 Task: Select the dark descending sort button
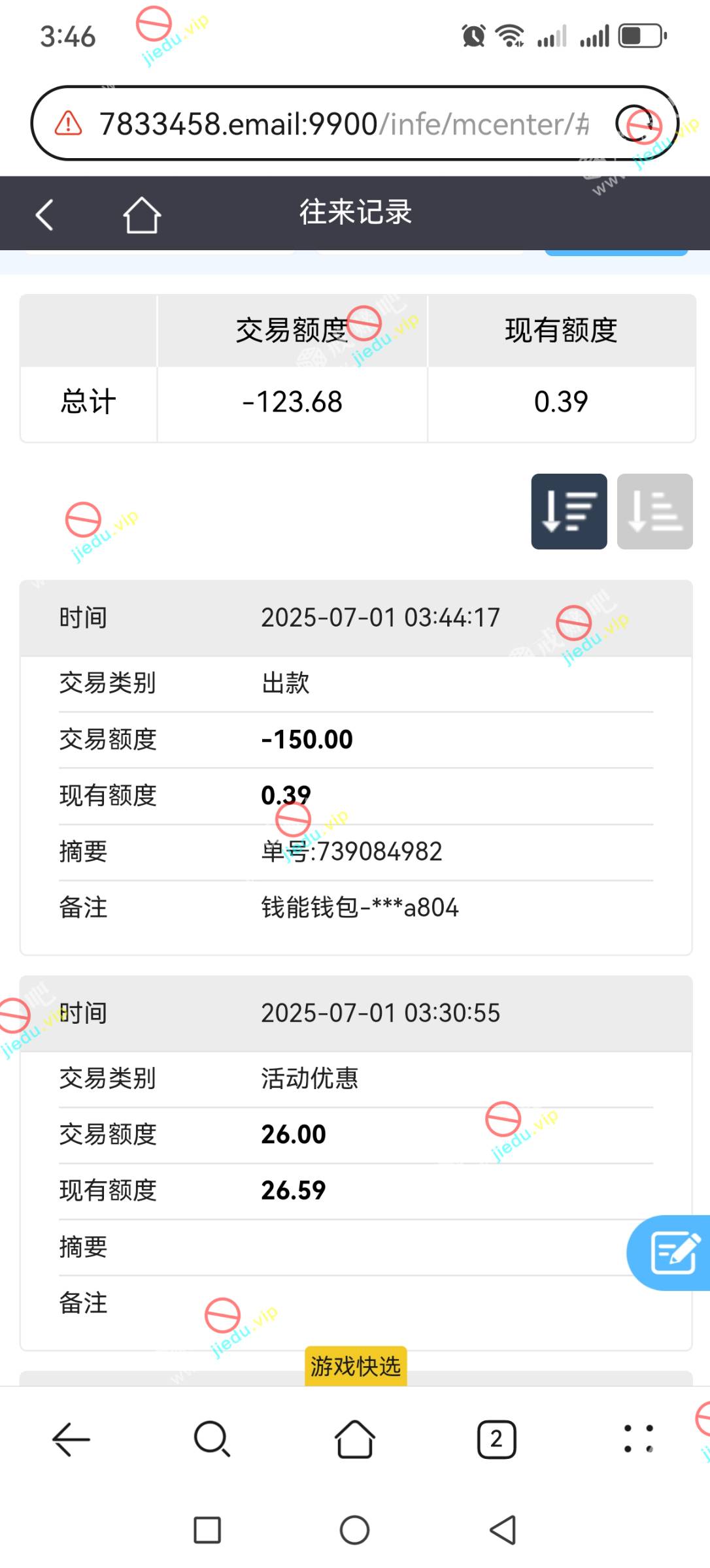tap(569, 512)
